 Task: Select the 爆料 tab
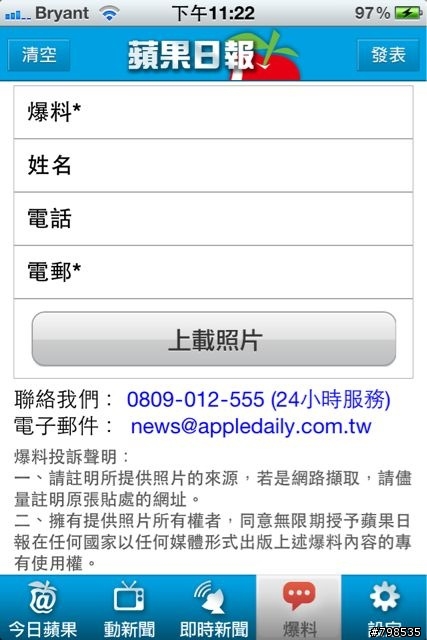point(299,608)
